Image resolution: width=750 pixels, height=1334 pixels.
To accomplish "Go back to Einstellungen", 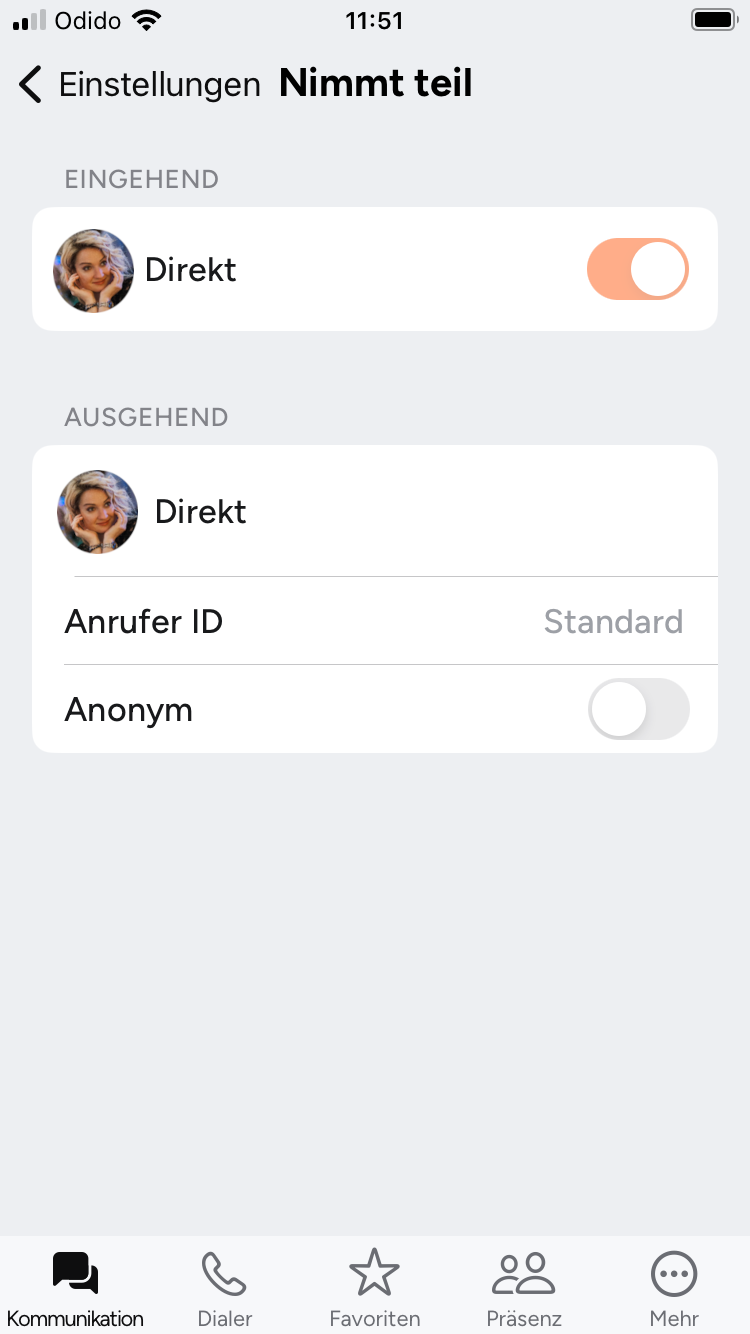I will pyautogui.click(x=138, y=85).
